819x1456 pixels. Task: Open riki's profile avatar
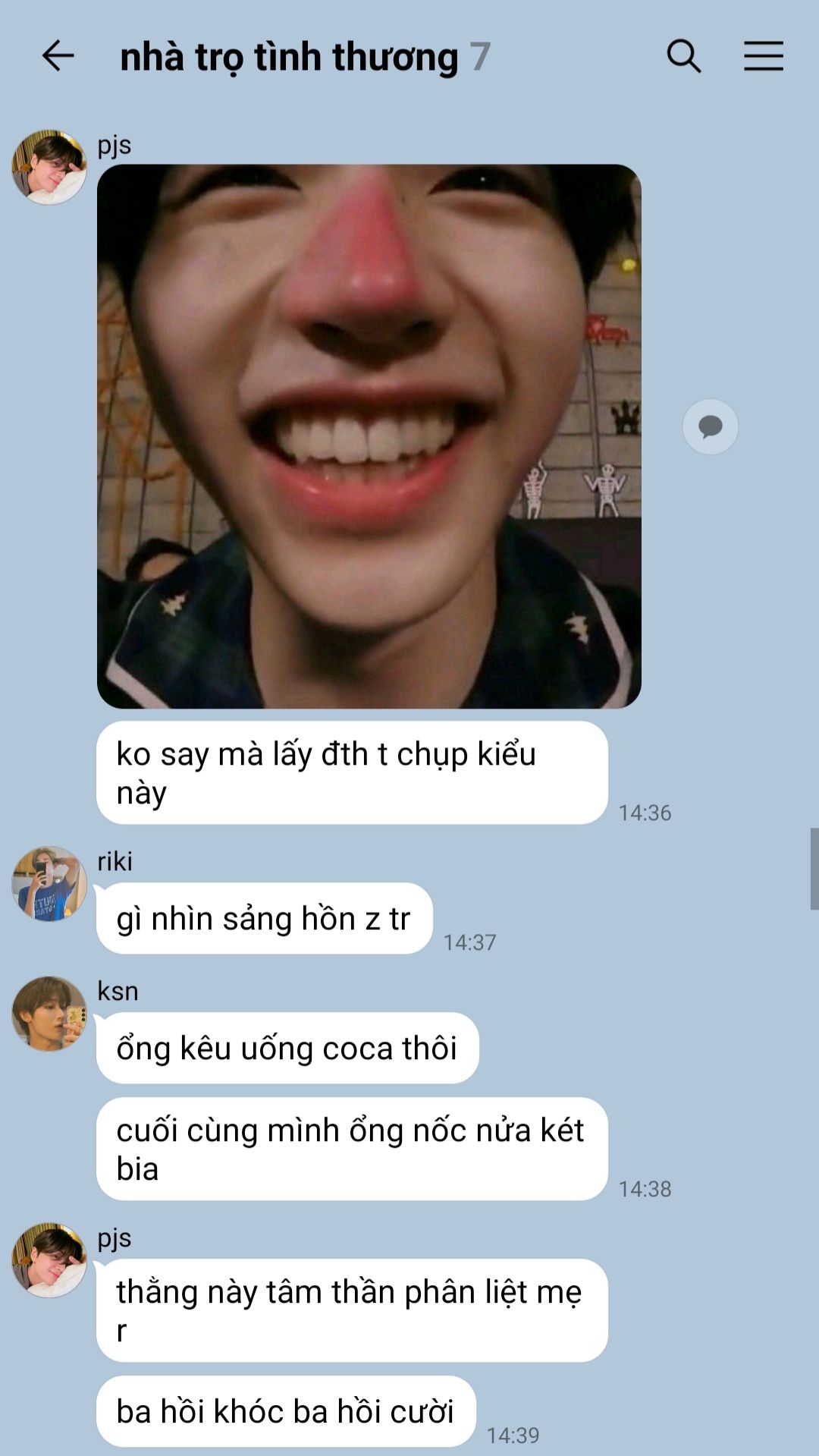[49, 884]
